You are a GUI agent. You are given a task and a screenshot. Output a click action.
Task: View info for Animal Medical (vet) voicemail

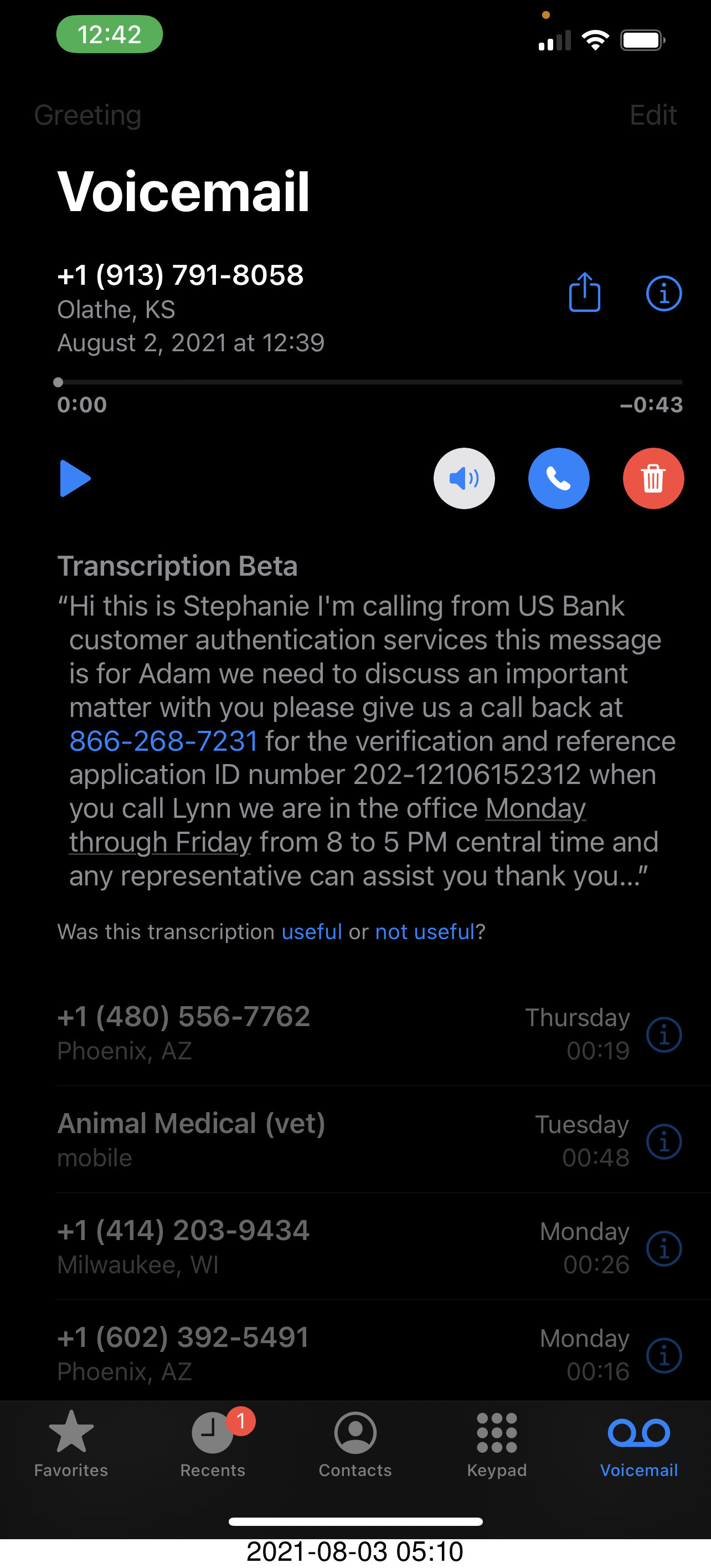coord(663,1141)
